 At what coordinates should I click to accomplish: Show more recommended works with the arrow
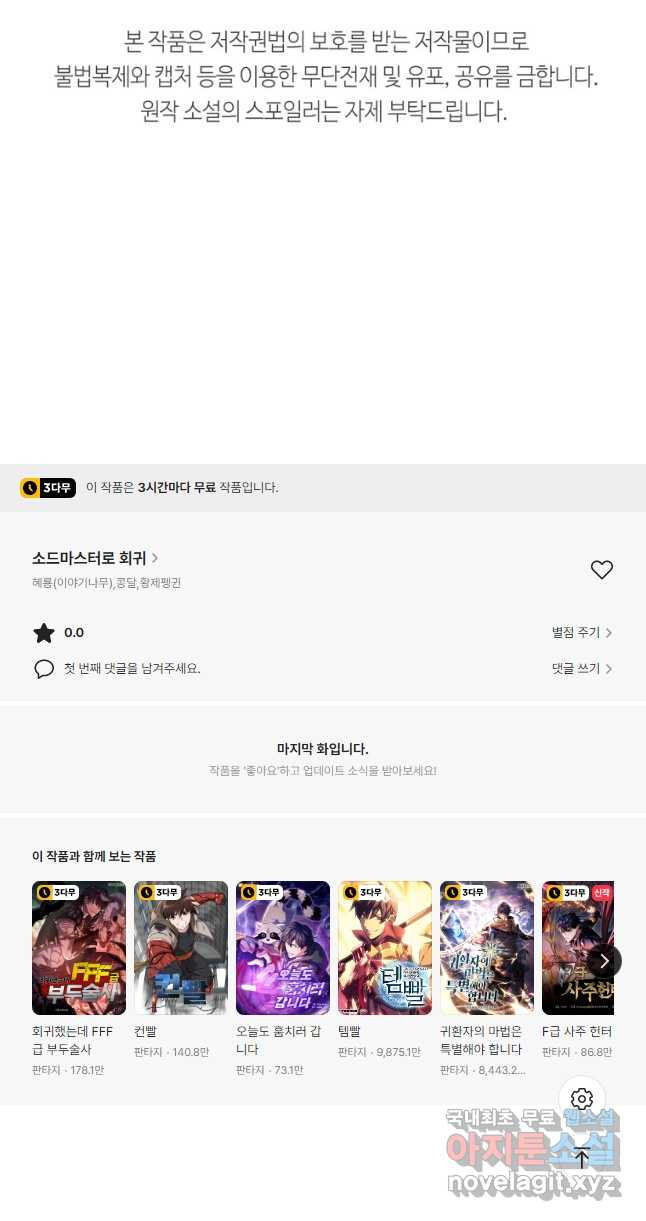coord(603,961)
